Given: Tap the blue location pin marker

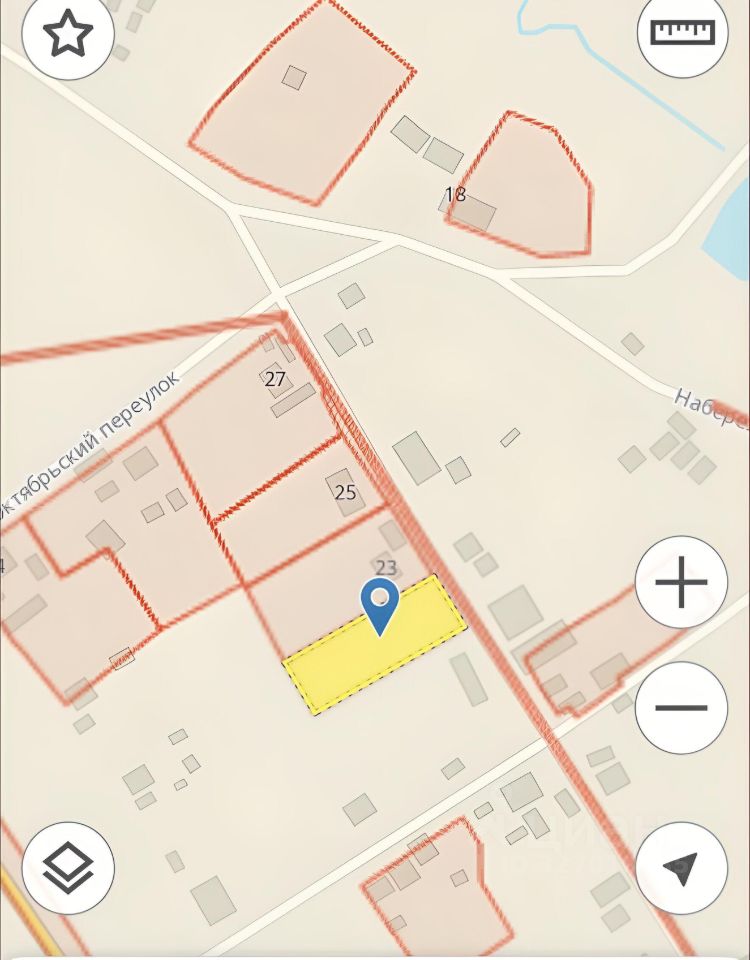Looking at the screenshot, I should point(380,604).
